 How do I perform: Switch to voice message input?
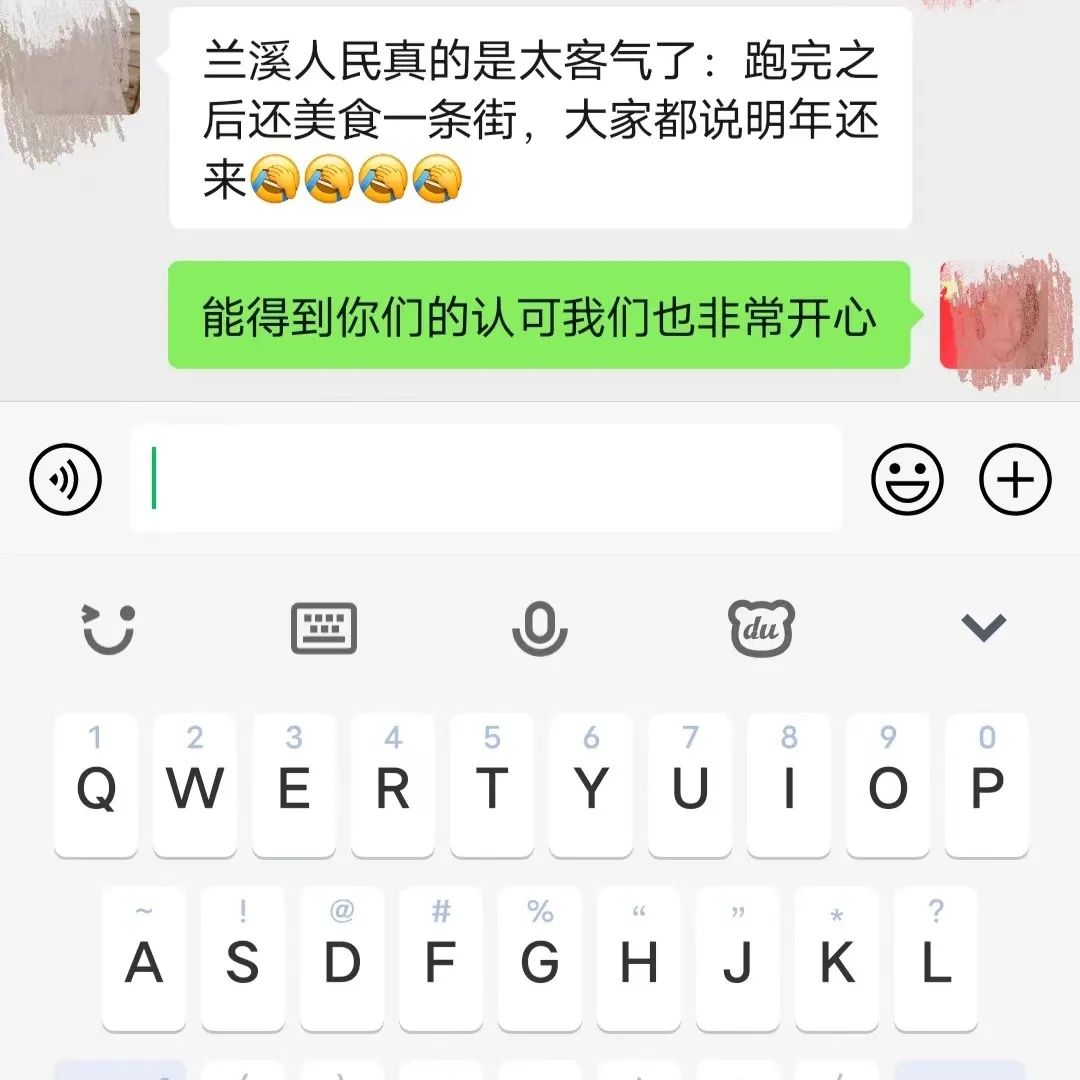pyautogui.click(x=65, y=479)
